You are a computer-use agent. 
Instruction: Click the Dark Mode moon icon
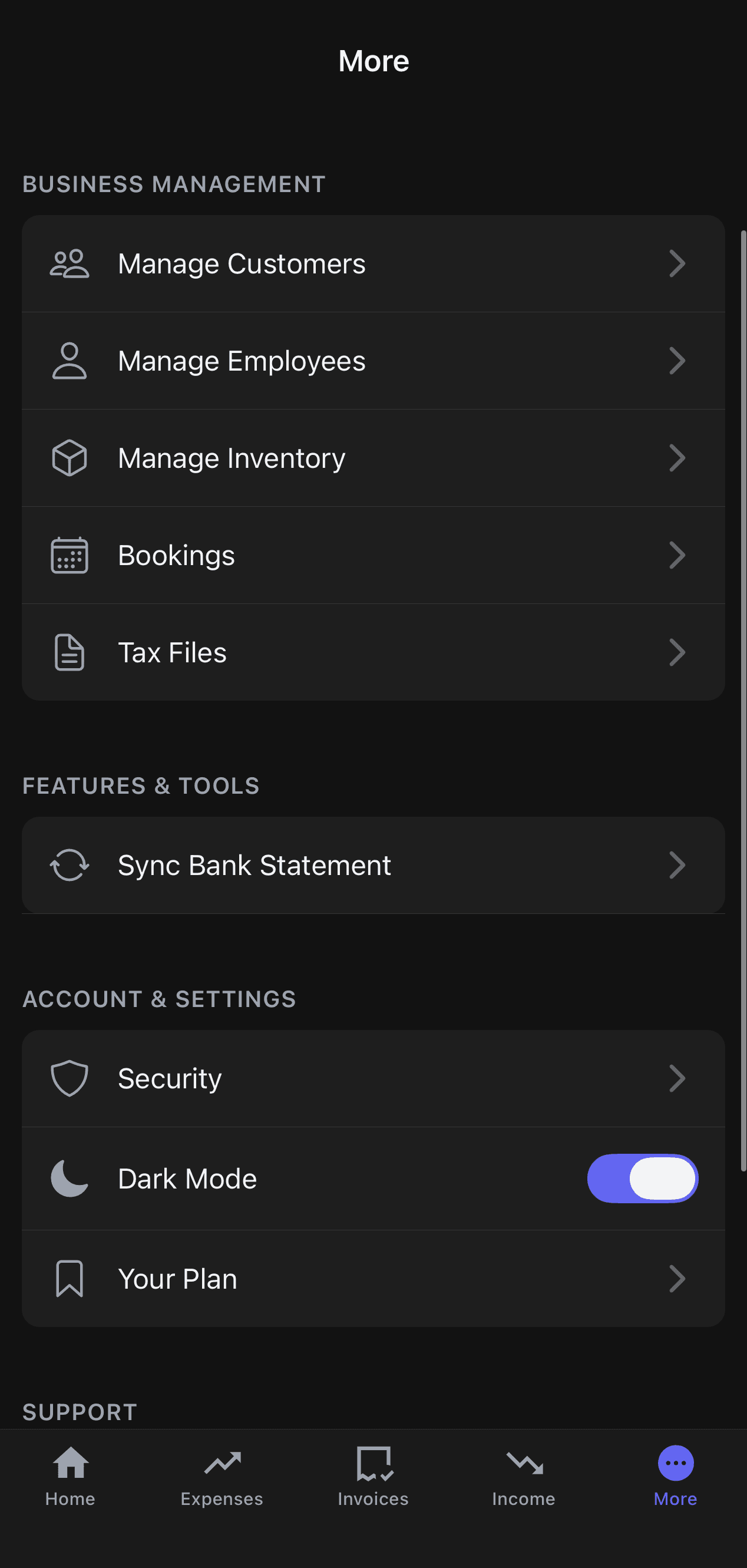coord(70,1178)
